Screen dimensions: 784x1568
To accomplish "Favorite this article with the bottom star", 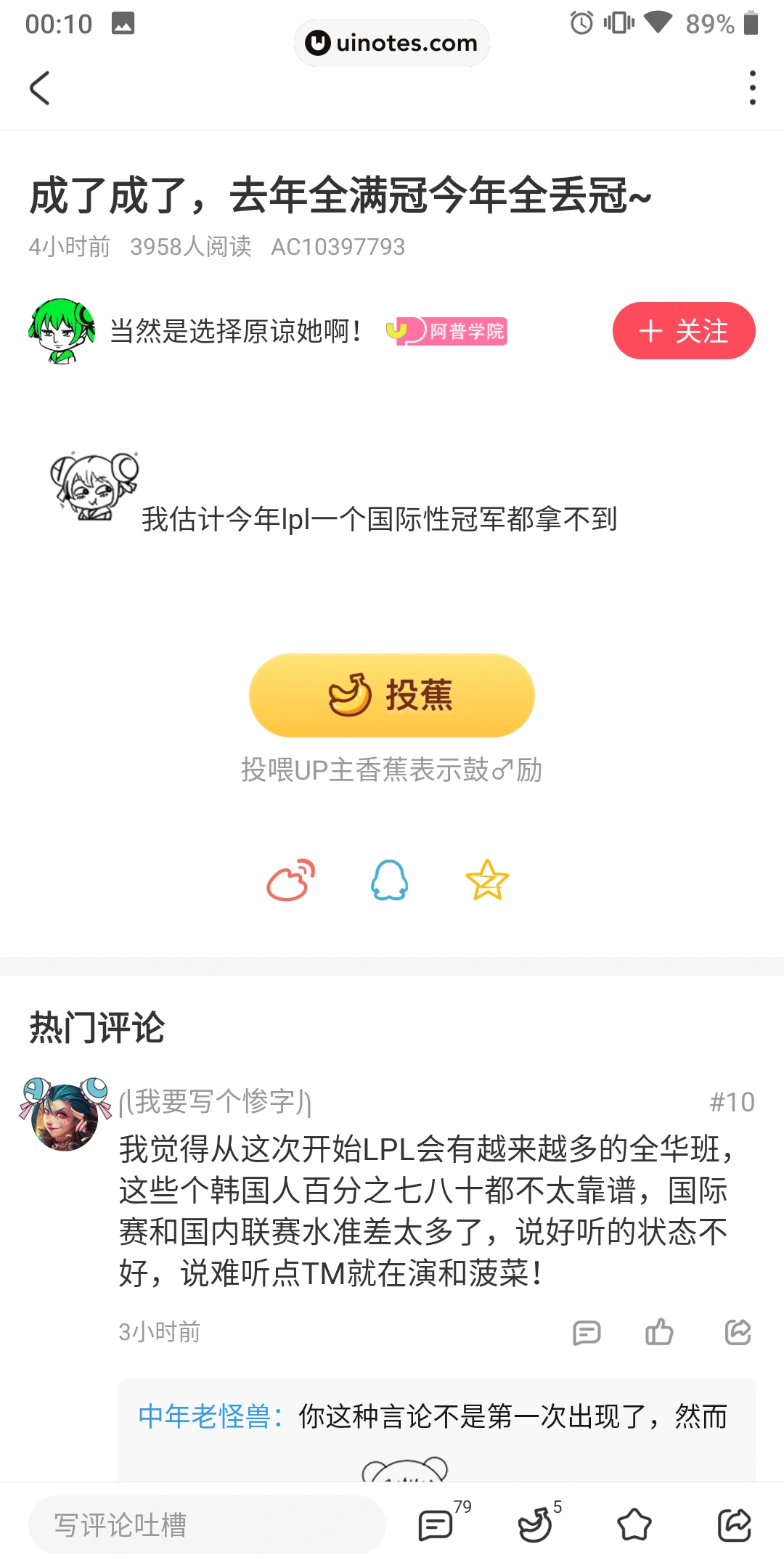I will click(634, 1524).
